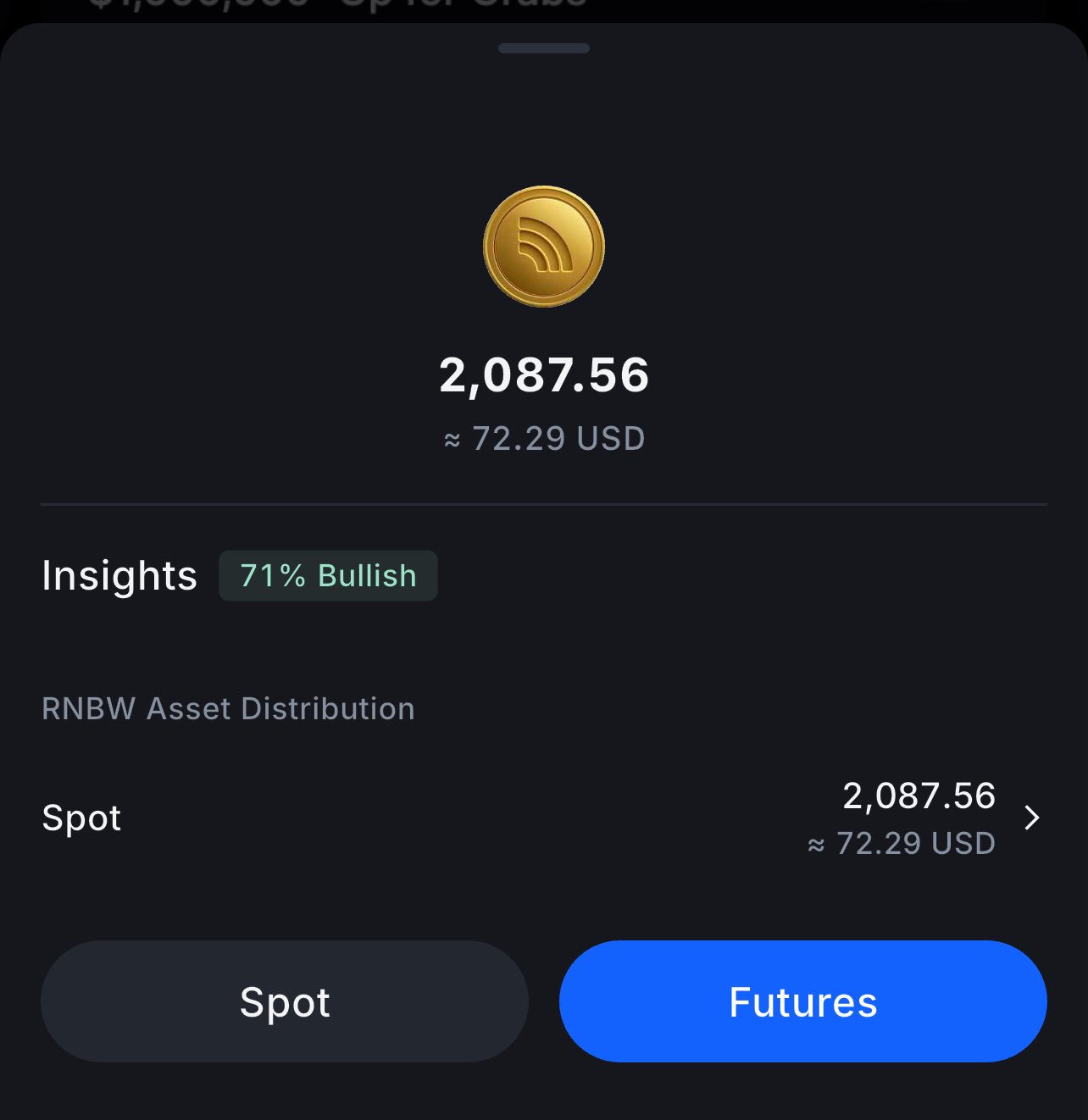View the 71% Bullish insights chip

(328, 576)
